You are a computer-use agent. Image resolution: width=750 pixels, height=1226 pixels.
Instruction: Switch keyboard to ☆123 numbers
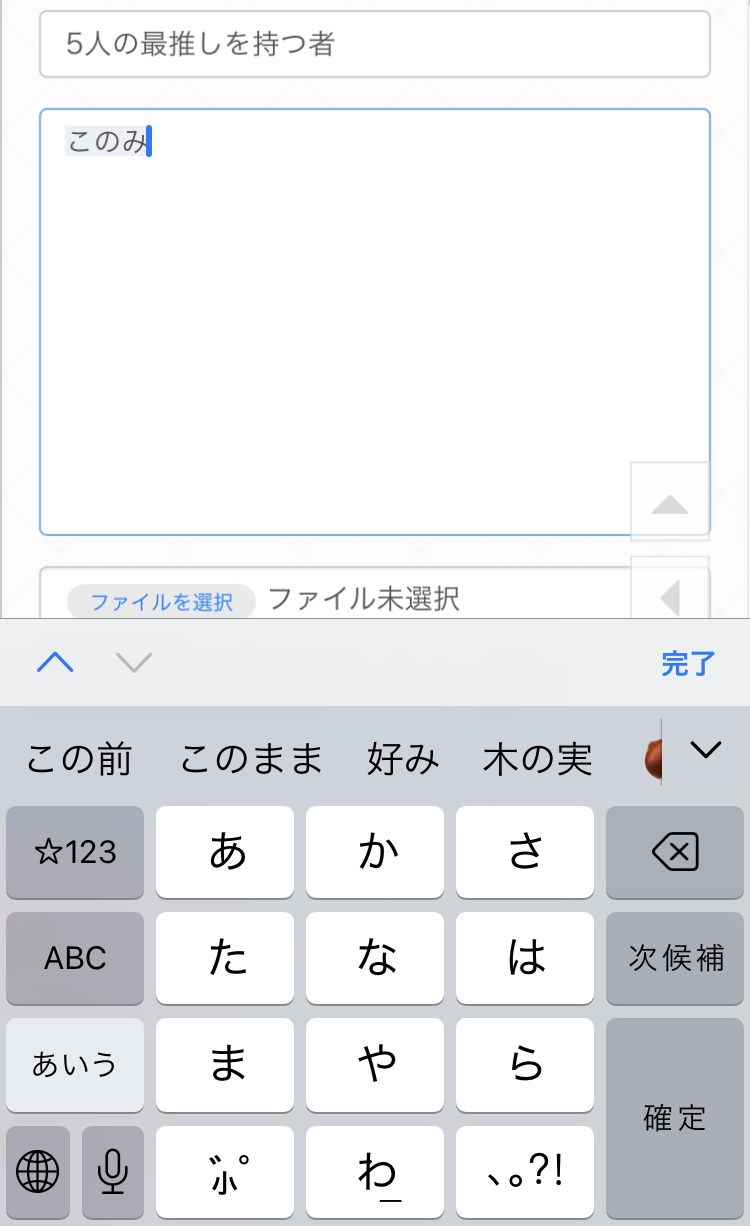pyautogui.click(x=75, y=853)
